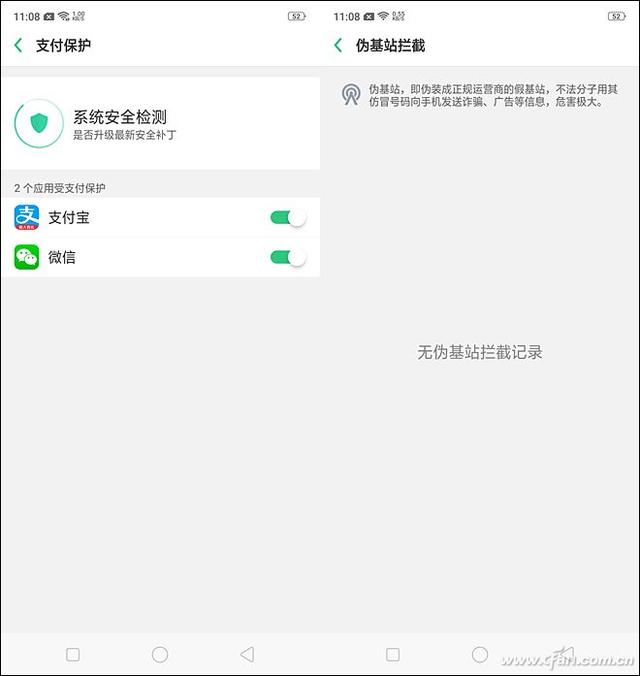
Task: Go back from the 伪基站拦截 screen
Action: tap(339, 45)
